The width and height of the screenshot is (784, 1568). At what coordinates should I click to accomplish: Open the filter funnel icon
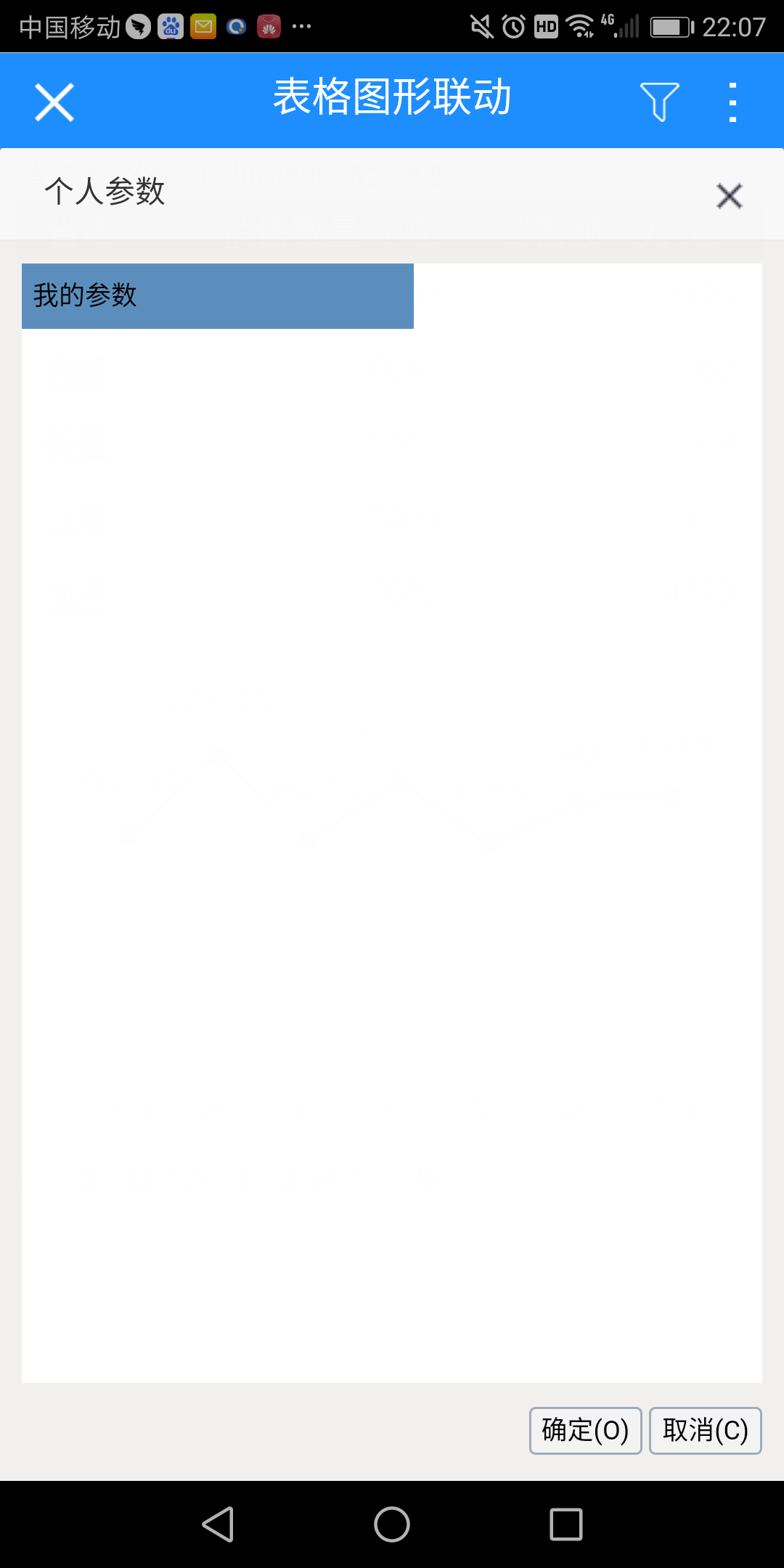pos(660,102)
